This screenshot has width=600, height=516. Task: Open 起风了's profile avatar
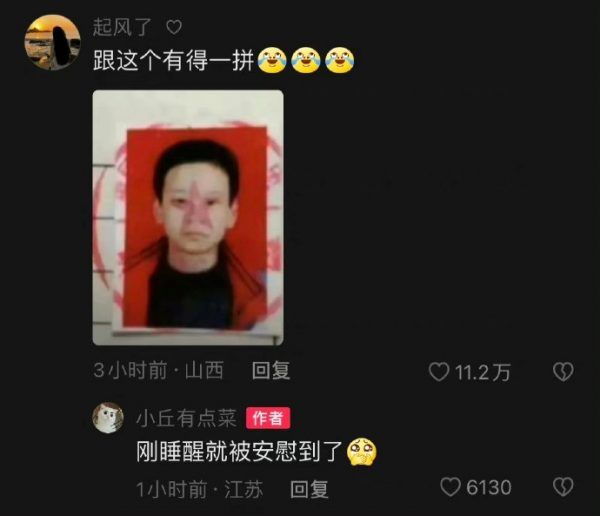[x=52, y=42]
